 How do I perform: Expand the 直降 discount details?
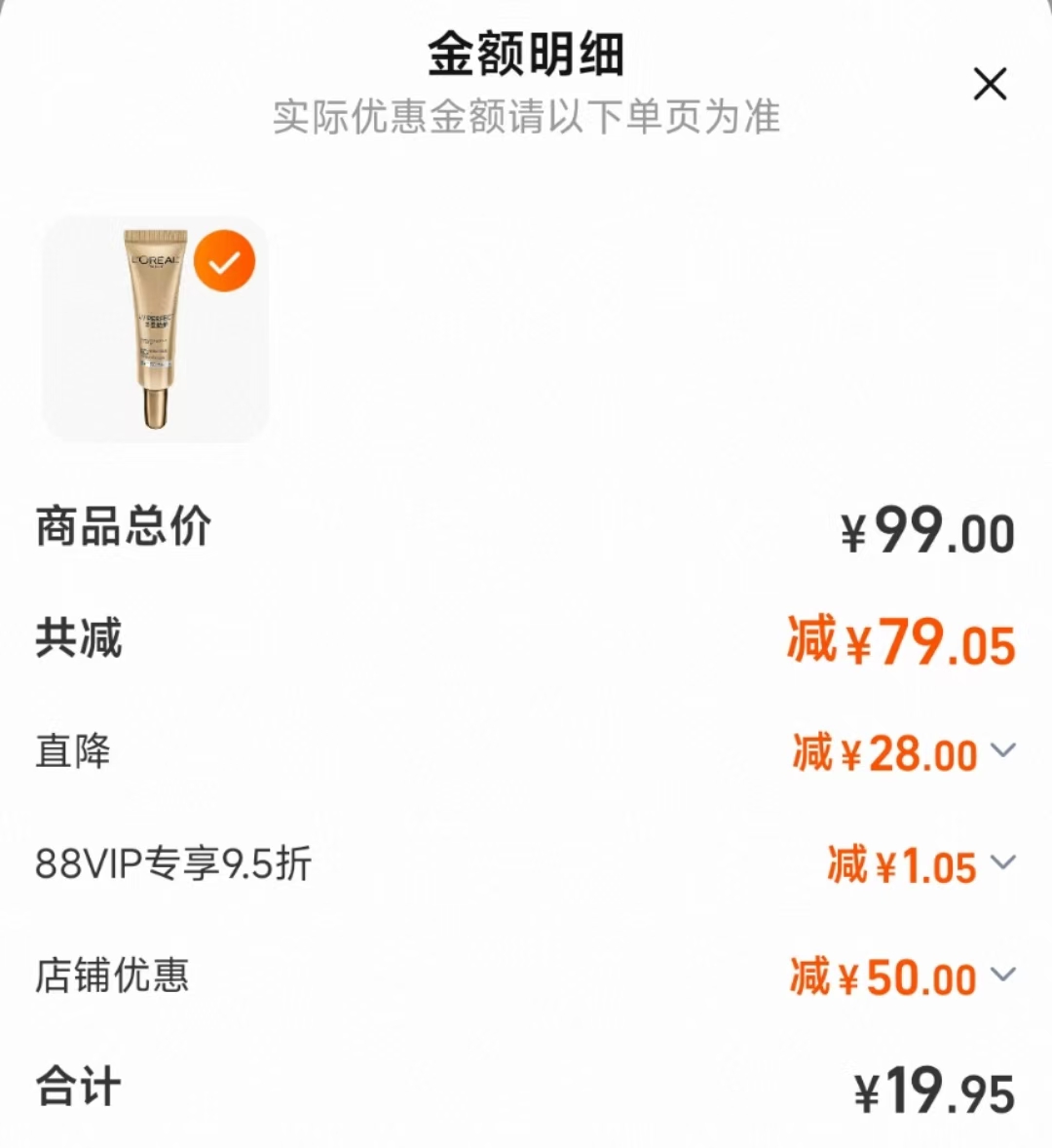[1002, 753]
